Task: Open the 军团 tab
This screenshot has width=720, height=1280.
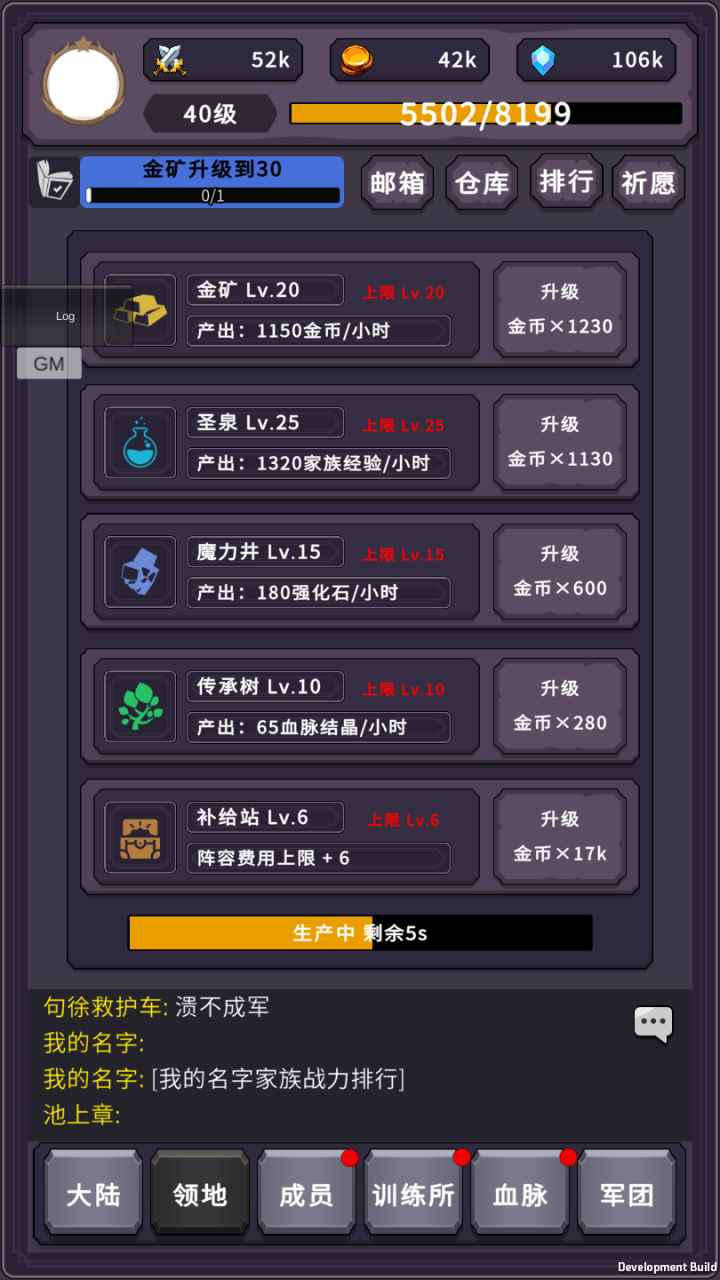Action: point(627,1194)
